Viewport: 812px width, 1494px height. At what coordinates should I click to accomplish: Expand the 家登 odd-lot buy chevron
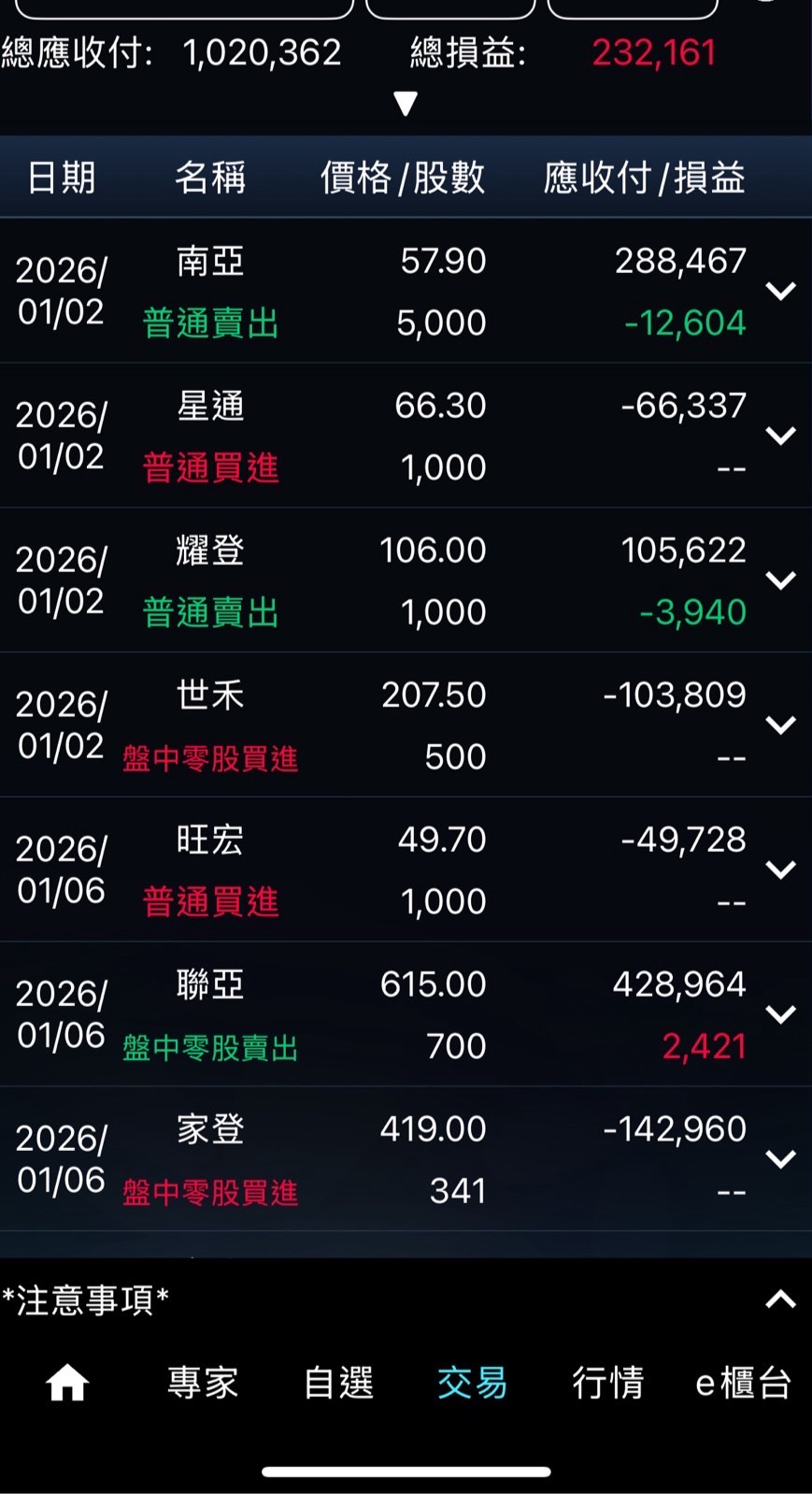point(780,1159)
